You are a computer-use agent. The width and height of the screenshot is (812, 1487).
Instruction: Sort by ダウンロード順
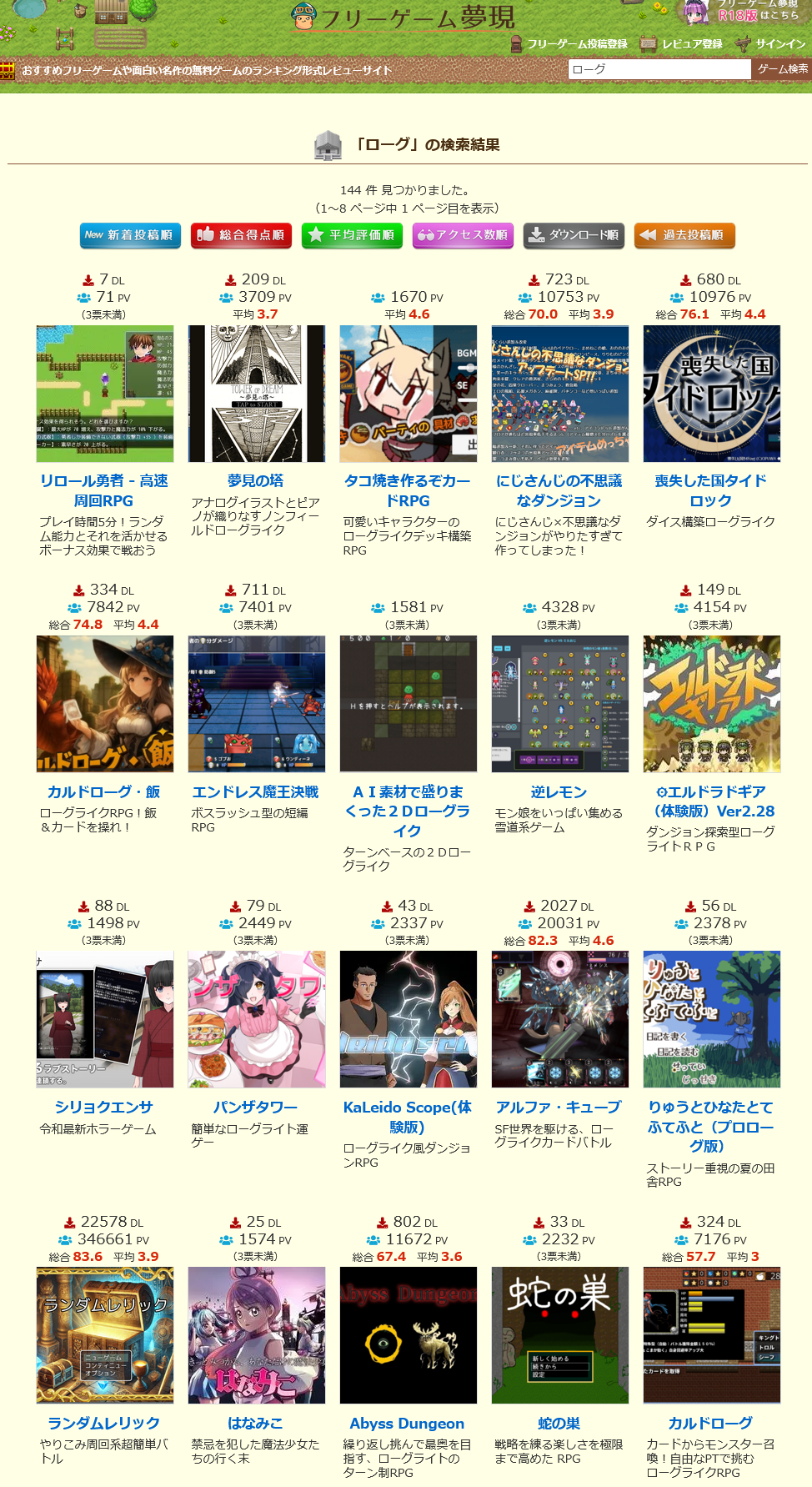click(x=574, y=235)
